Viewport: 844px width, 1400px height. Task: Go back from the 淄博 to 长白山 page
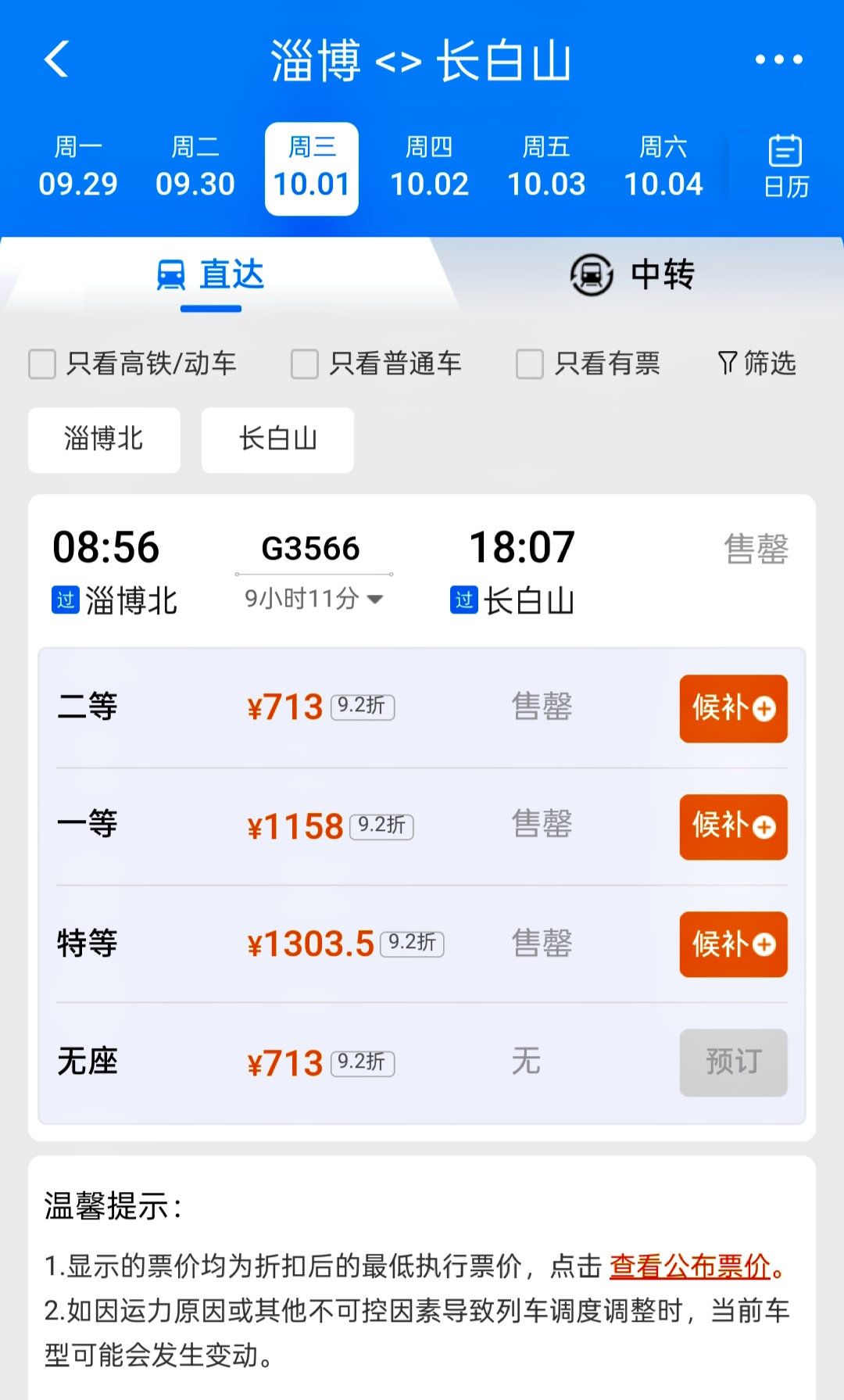57,59
